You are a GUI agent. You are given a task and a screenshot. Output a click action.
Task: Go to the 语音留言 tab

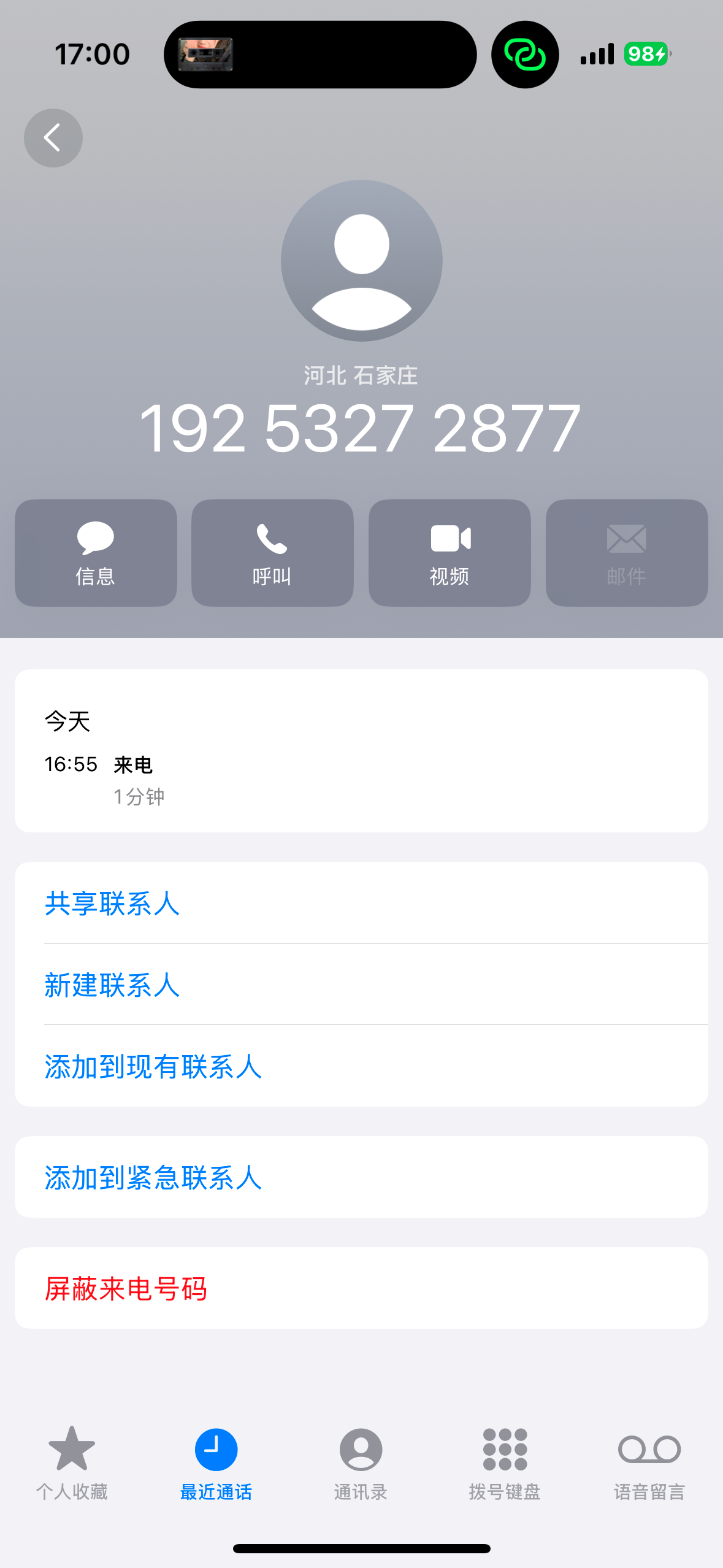tap(649, 1462)
